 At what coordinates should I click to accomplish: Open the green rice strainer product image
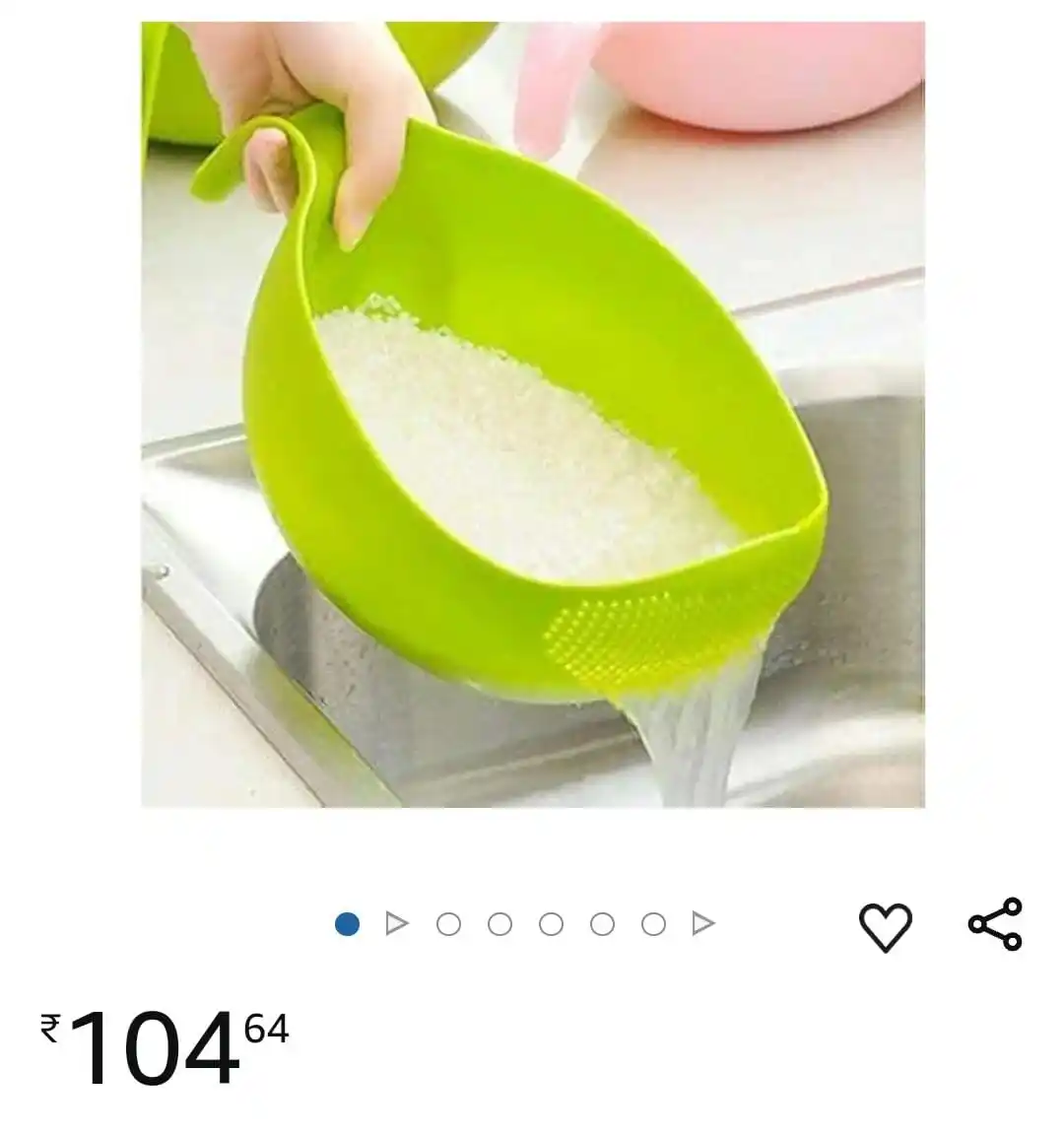click(532, 414)
